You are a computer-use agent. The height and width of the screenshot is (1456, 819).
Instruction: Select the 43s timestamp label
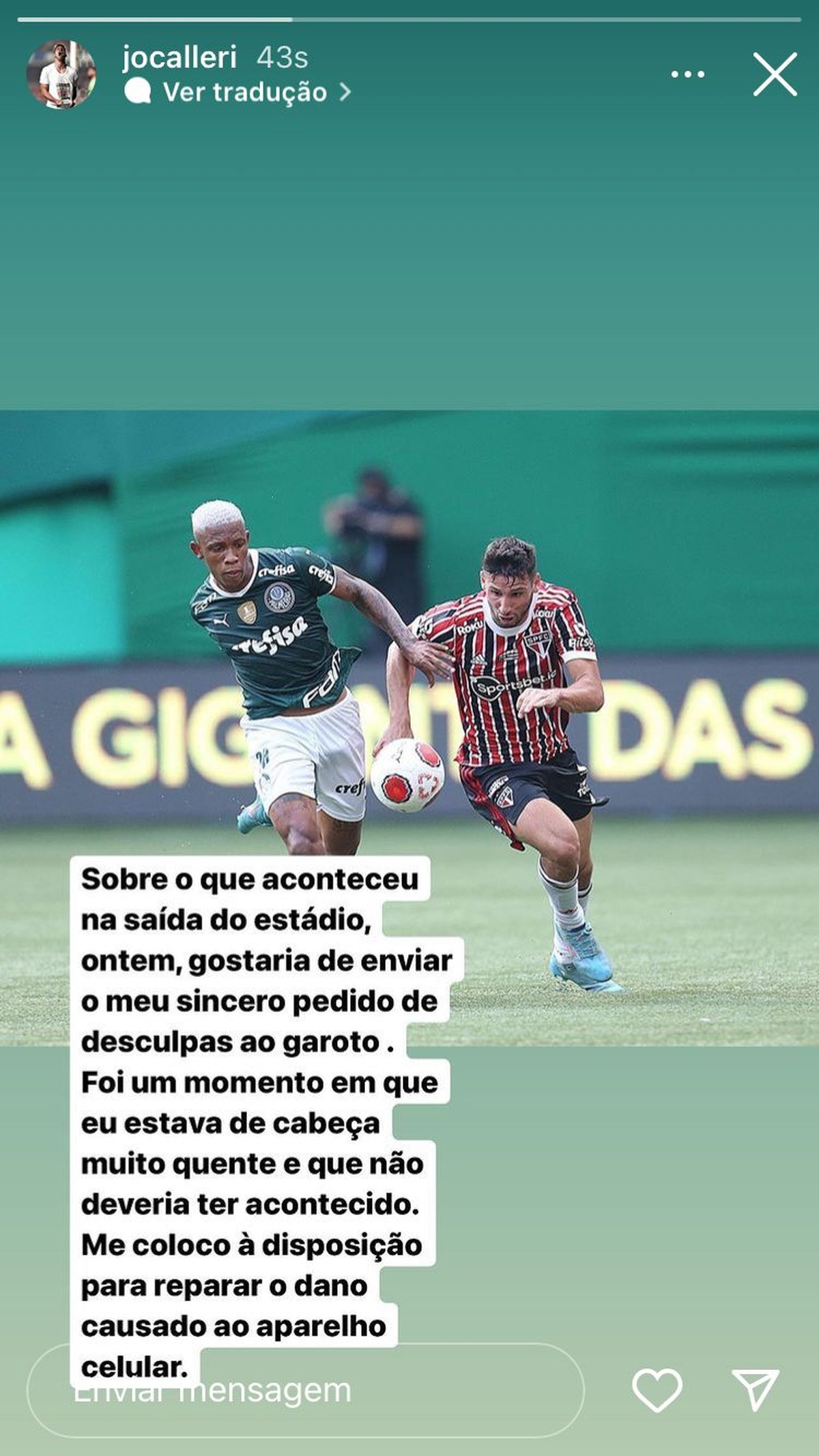coord(284,60)
